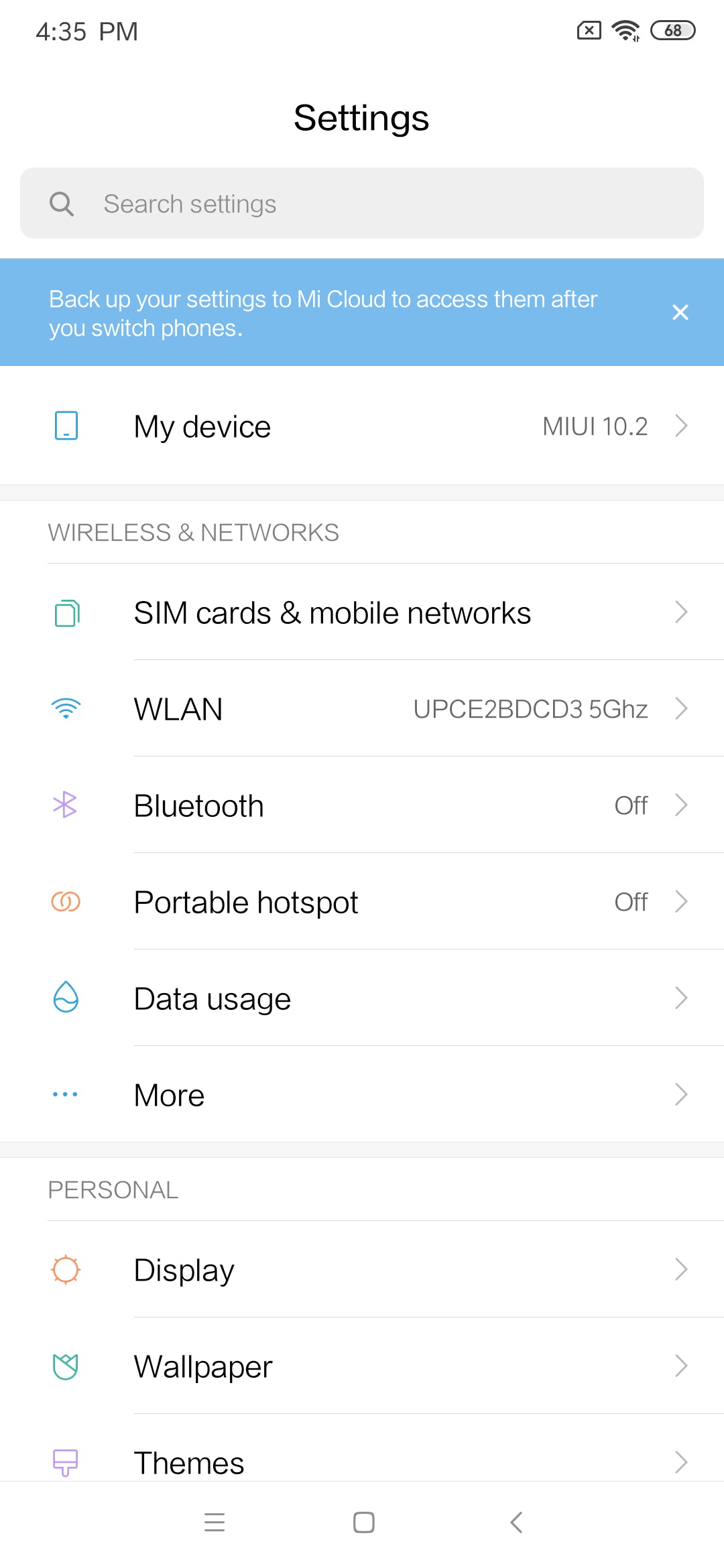Open More wireless options
724x1568 pixels.
(x=362, y=1095)
